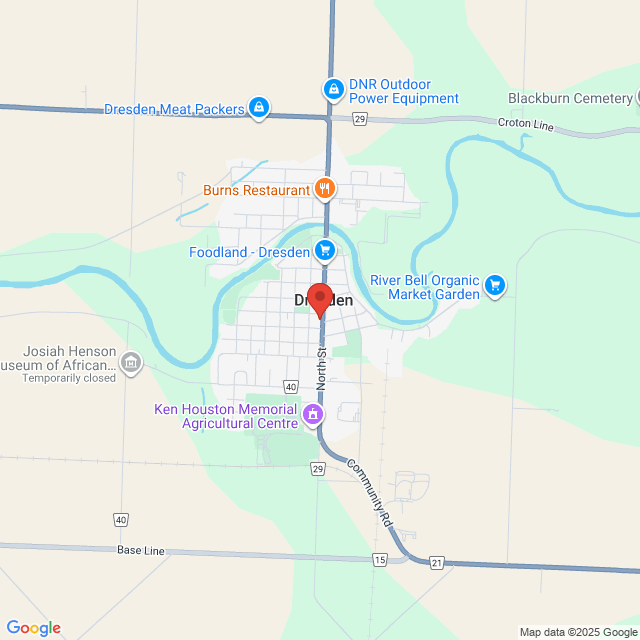Open the Josiah Henson Museum marker
The image size is (640, 640).
tap(130, 362)
